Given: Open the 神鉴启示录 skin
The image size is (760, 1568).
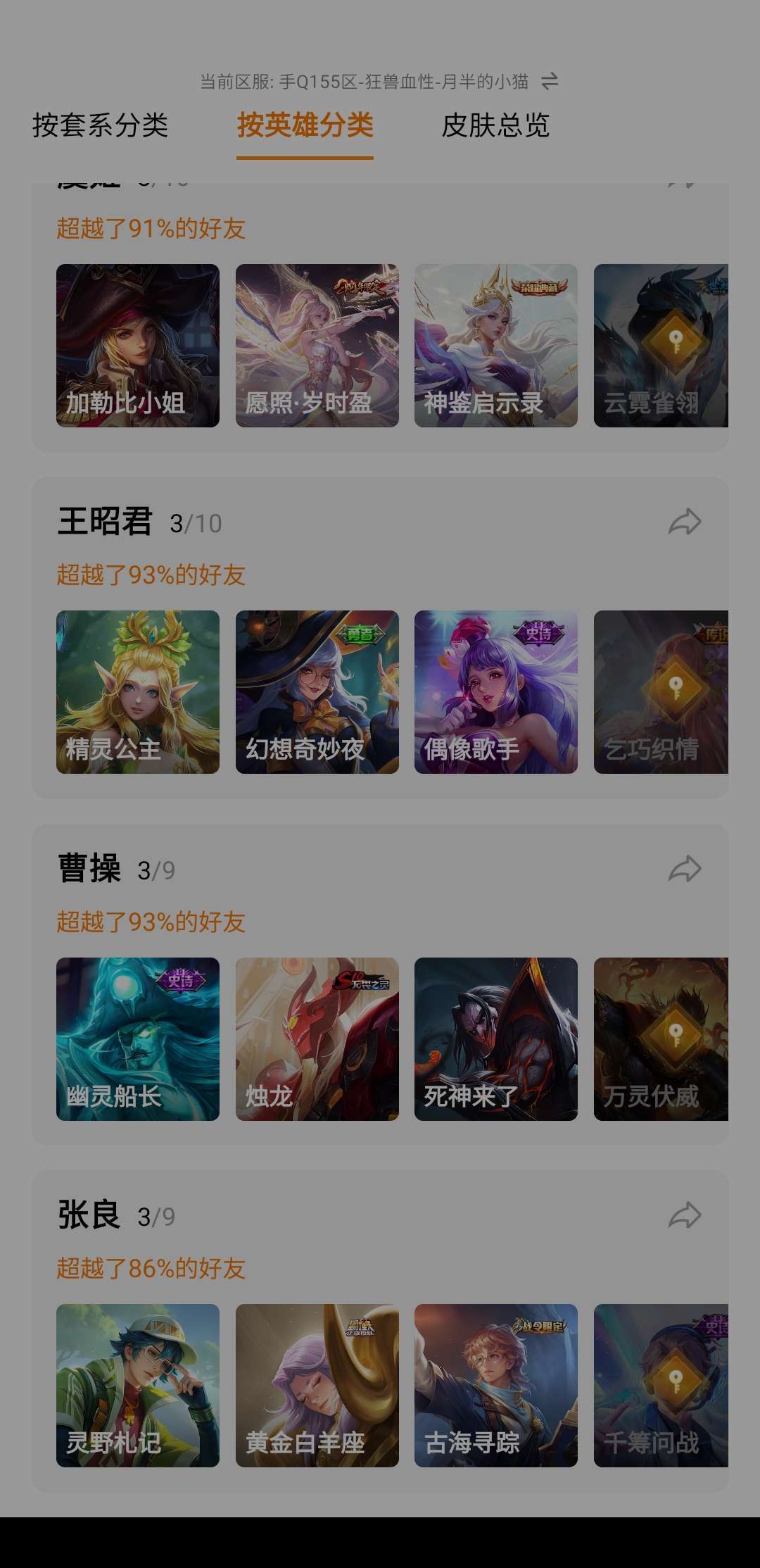Looking at the screenshot, I should pyautogui.click(x=495, y=346).
